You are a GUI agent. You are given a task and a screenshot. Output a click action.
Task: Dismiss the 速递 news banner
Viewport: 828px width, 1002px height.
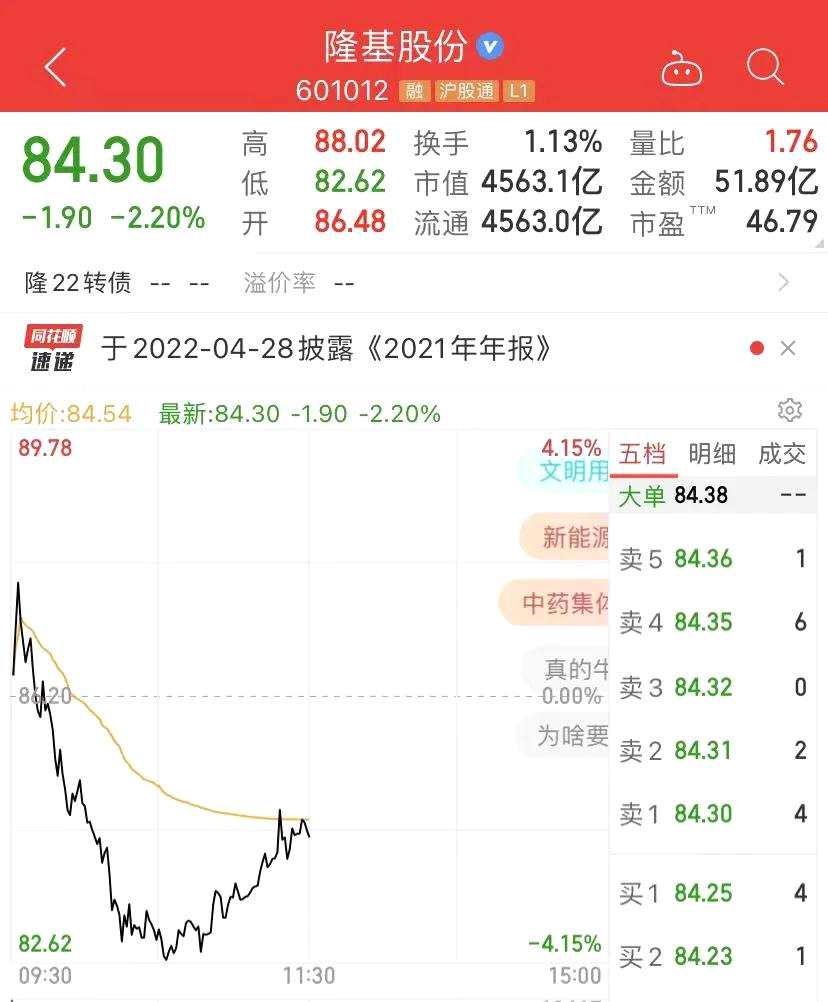pyautogui.click(x=788, y=348)
